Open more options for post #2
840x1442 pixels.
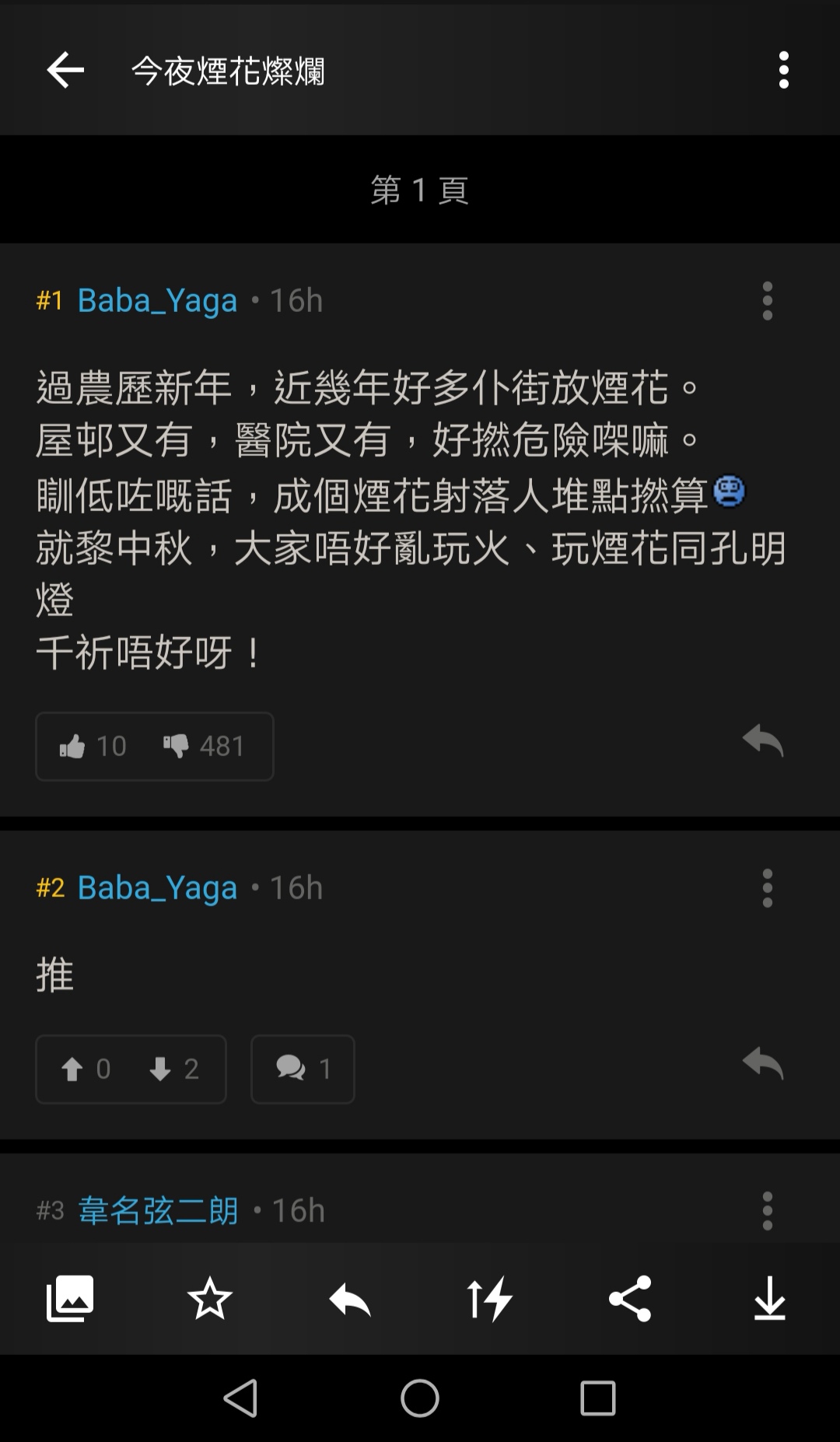tap(767, 888)
